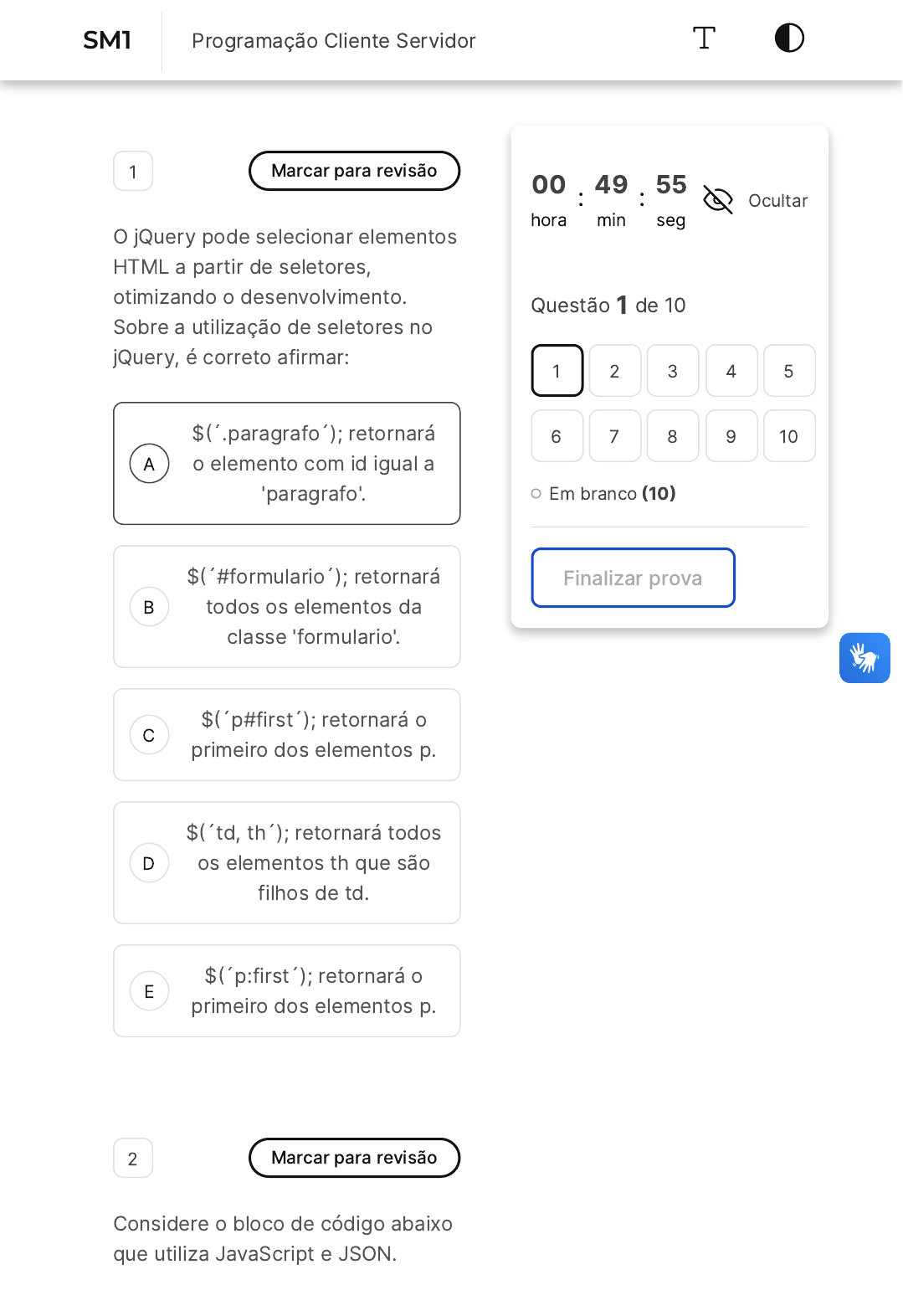This screenshot has height=1316, width=903.
Task: Open the text size adjustment icon
Action: [704, 39]
